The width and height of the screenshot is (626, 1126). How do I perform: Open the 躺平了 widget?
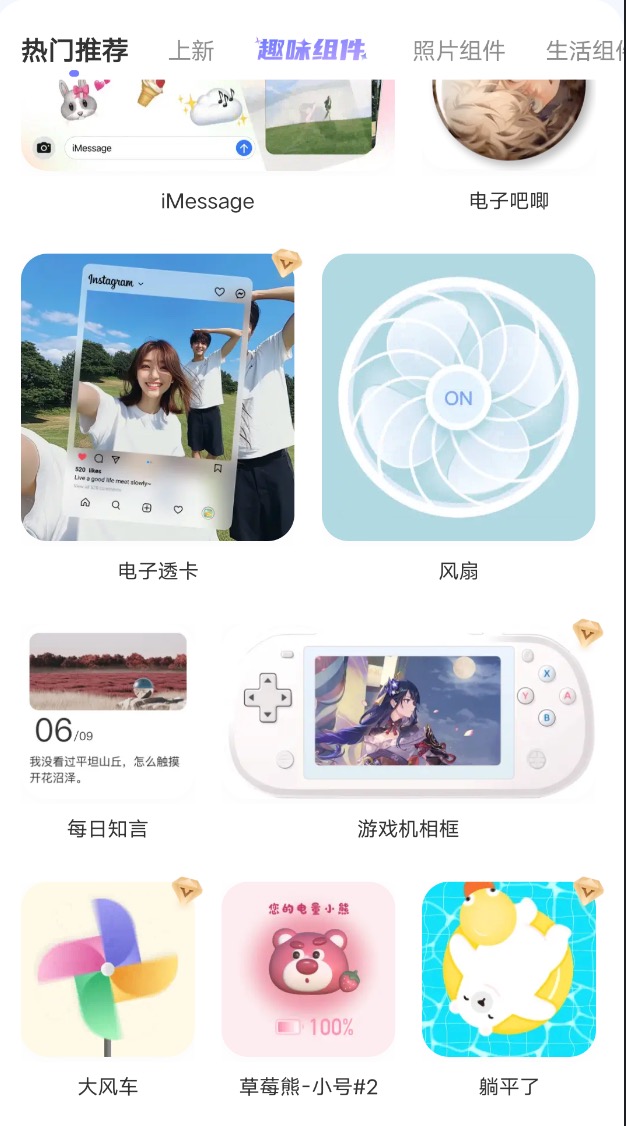pos(508,969)
